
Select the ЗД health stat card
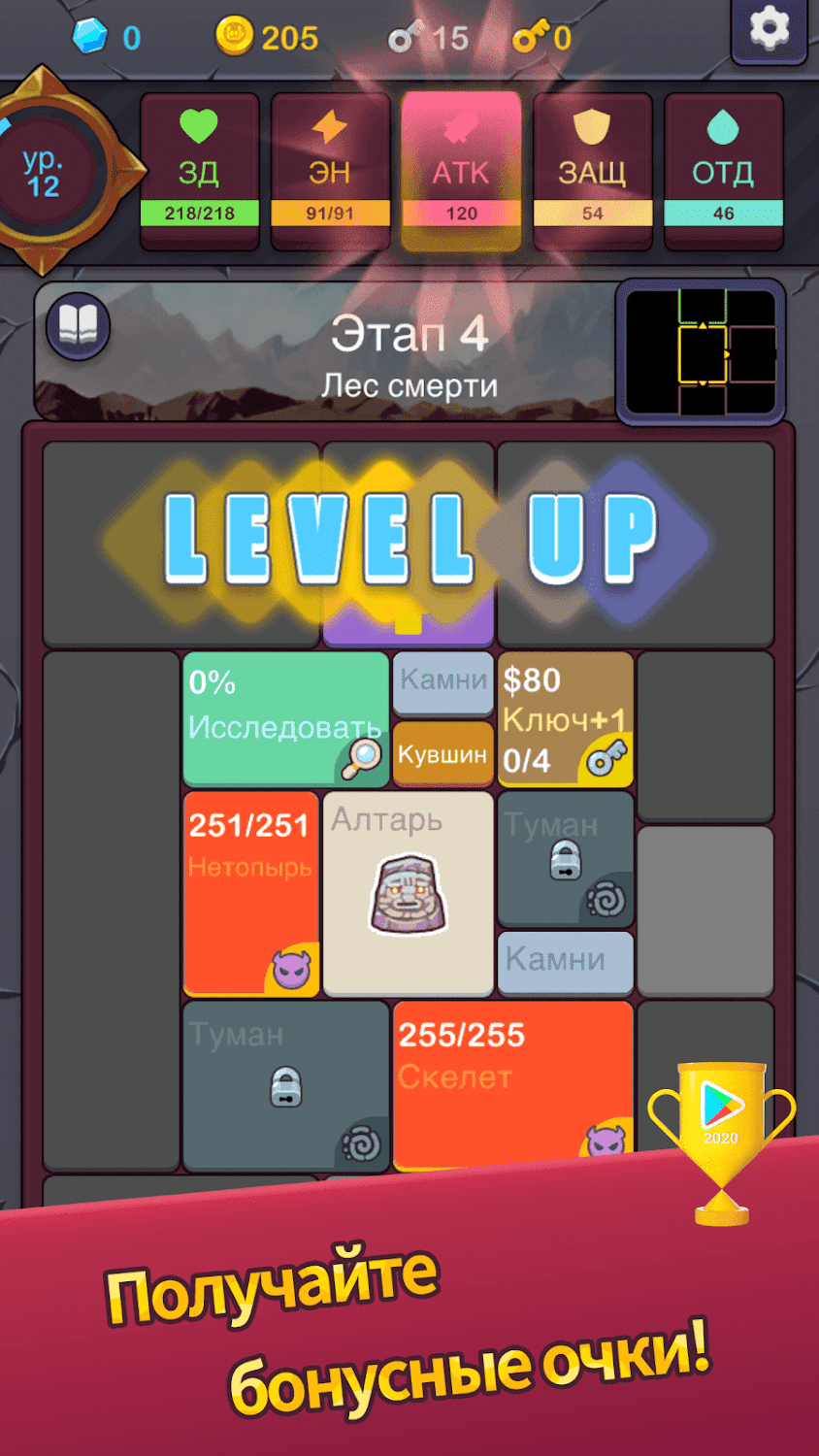(199, 172)
